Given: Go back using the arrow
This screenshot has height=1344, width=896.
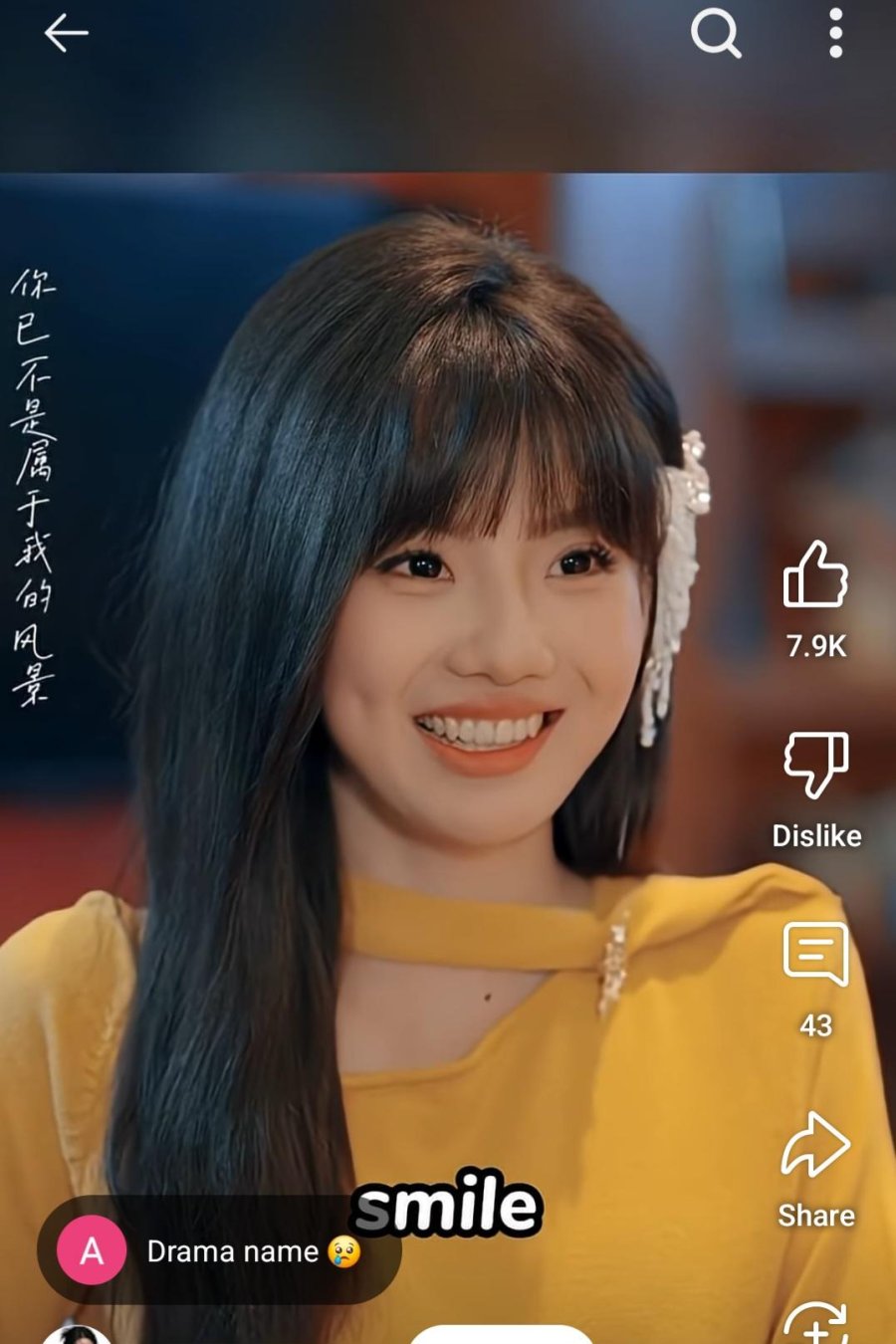Looking at the screenshot, I should click(67, 34).
